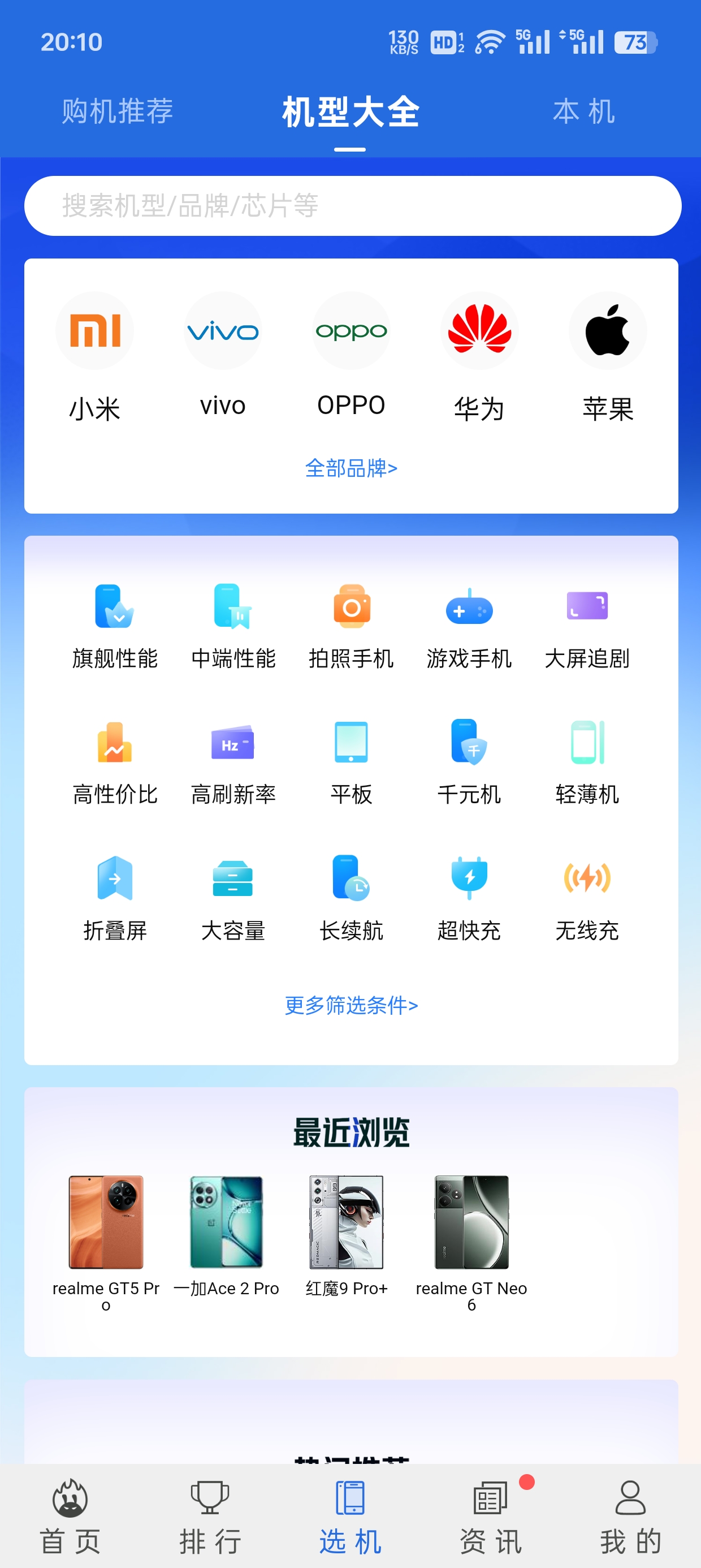This screenshot has height=1568, width=701.
Task: Switch to the 本机 tab
Action: point(583,111)
